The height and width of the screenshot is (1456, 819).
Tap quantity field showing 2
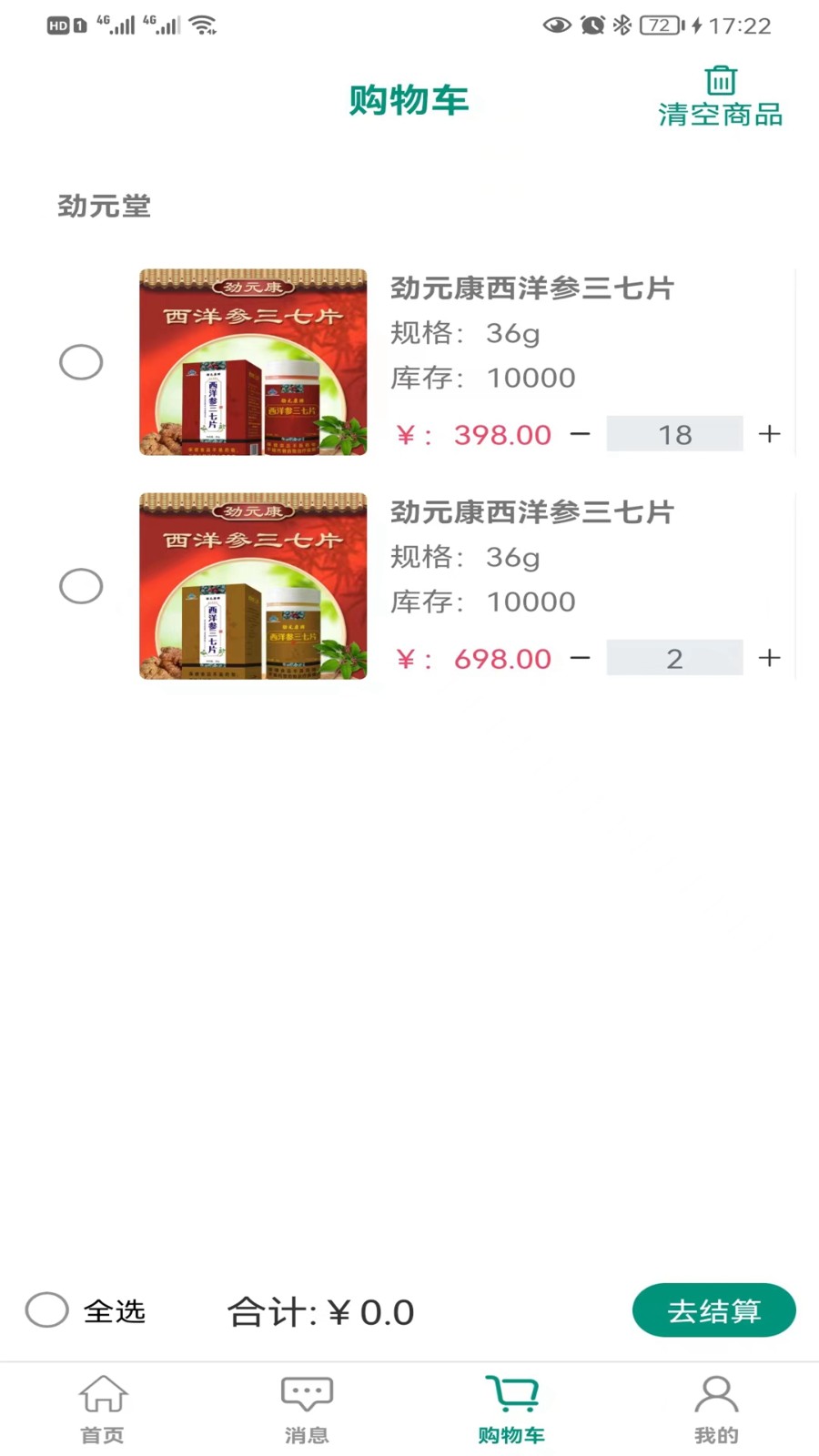[674, 657]
